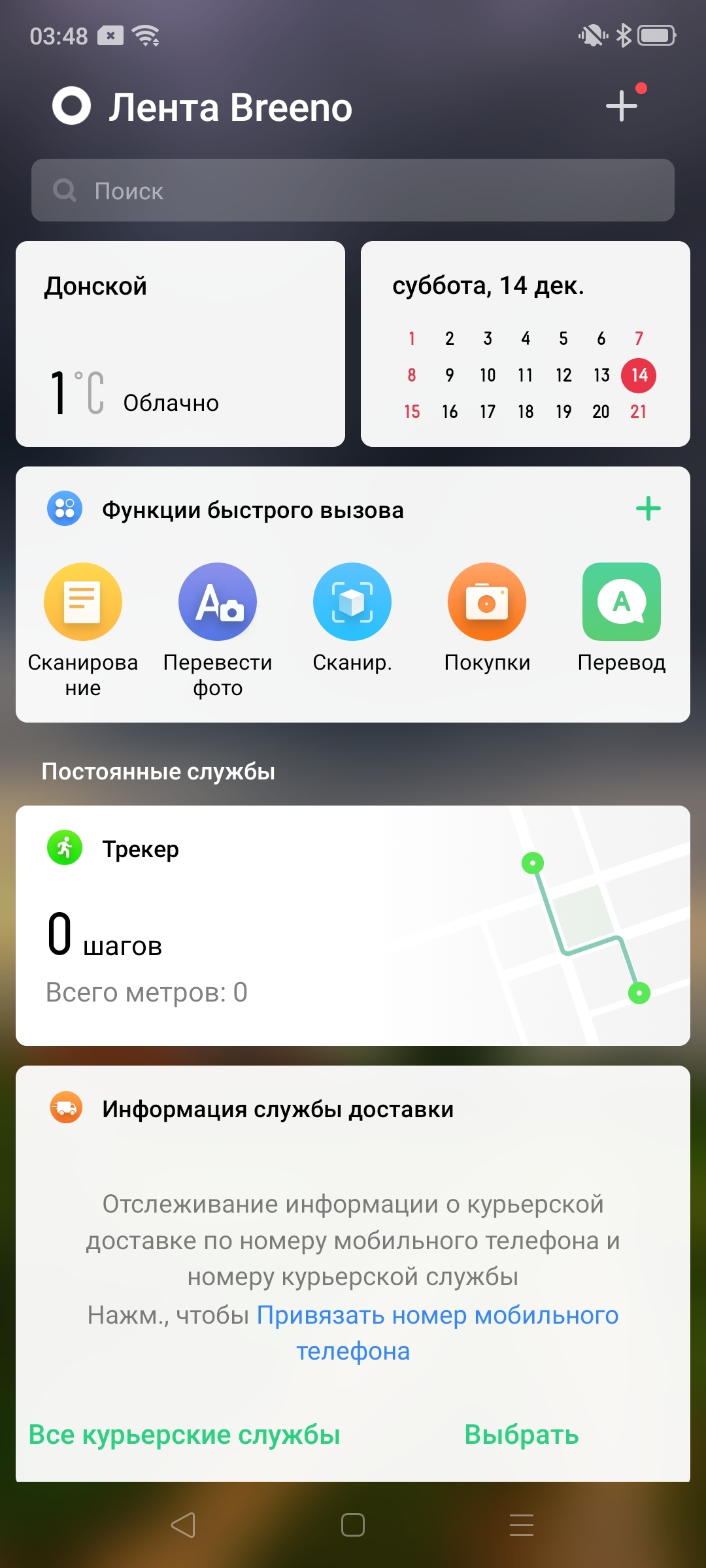Tap the Привязать номер мобильного телефона link
This screenshot has height=1568, width=706.
(x=437, y=1315)
